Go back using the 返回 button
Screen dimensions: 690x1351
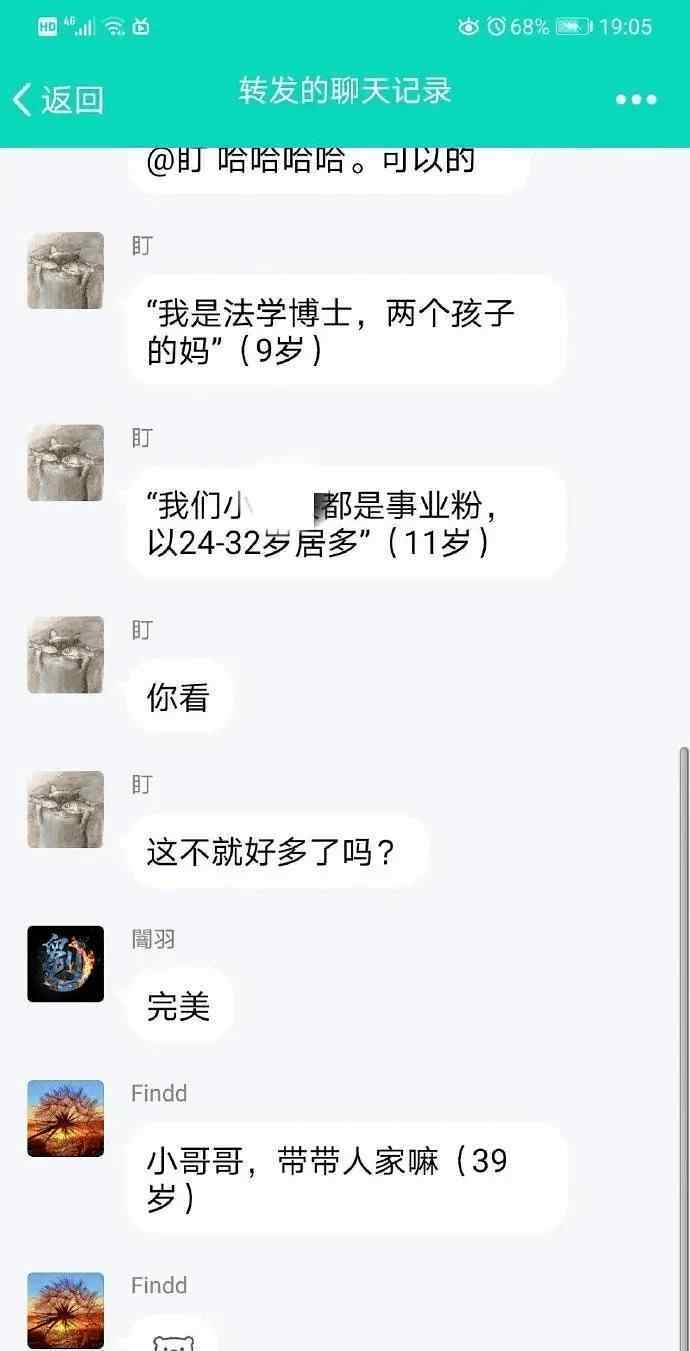(58, 99)
